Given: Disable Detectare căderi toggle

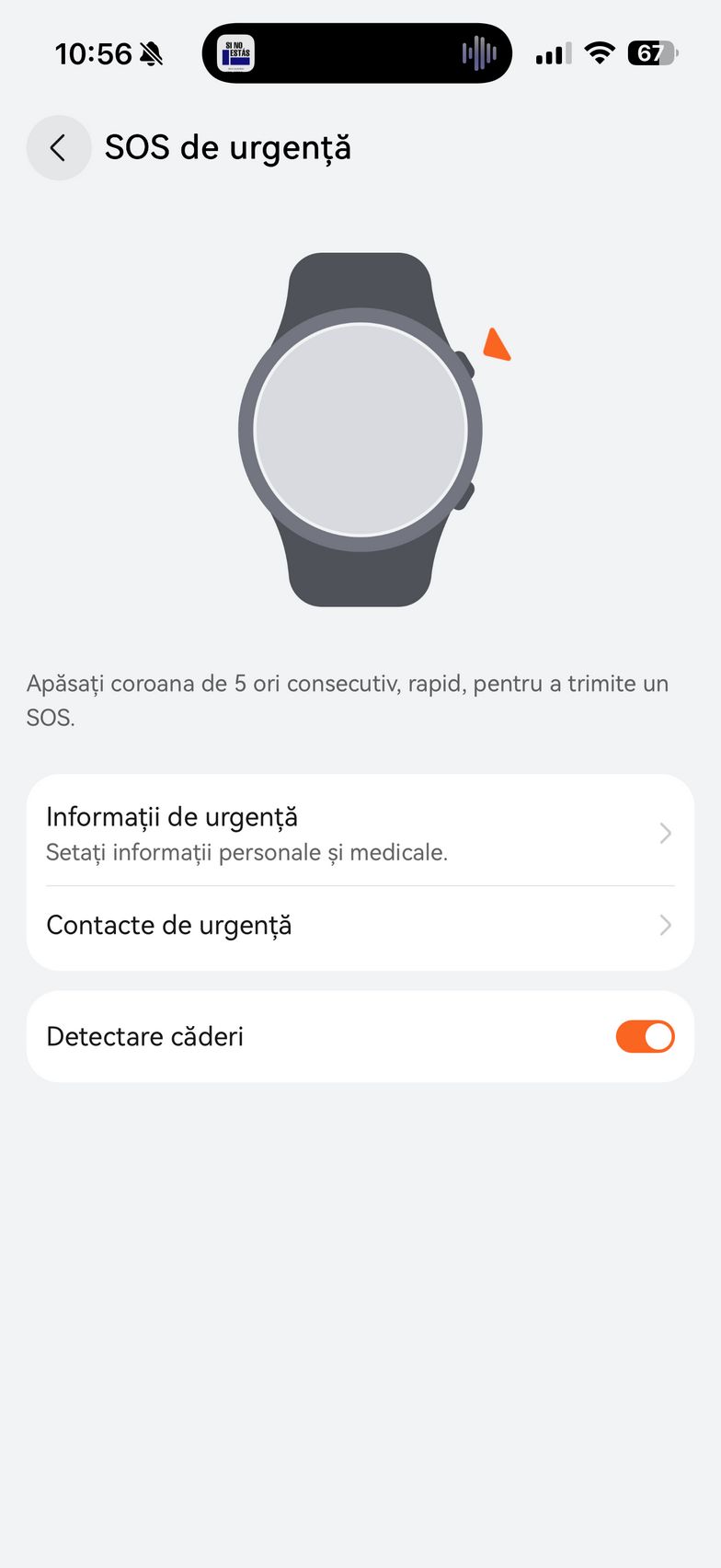Looking at the screenshot, I should pos(644,1036).
